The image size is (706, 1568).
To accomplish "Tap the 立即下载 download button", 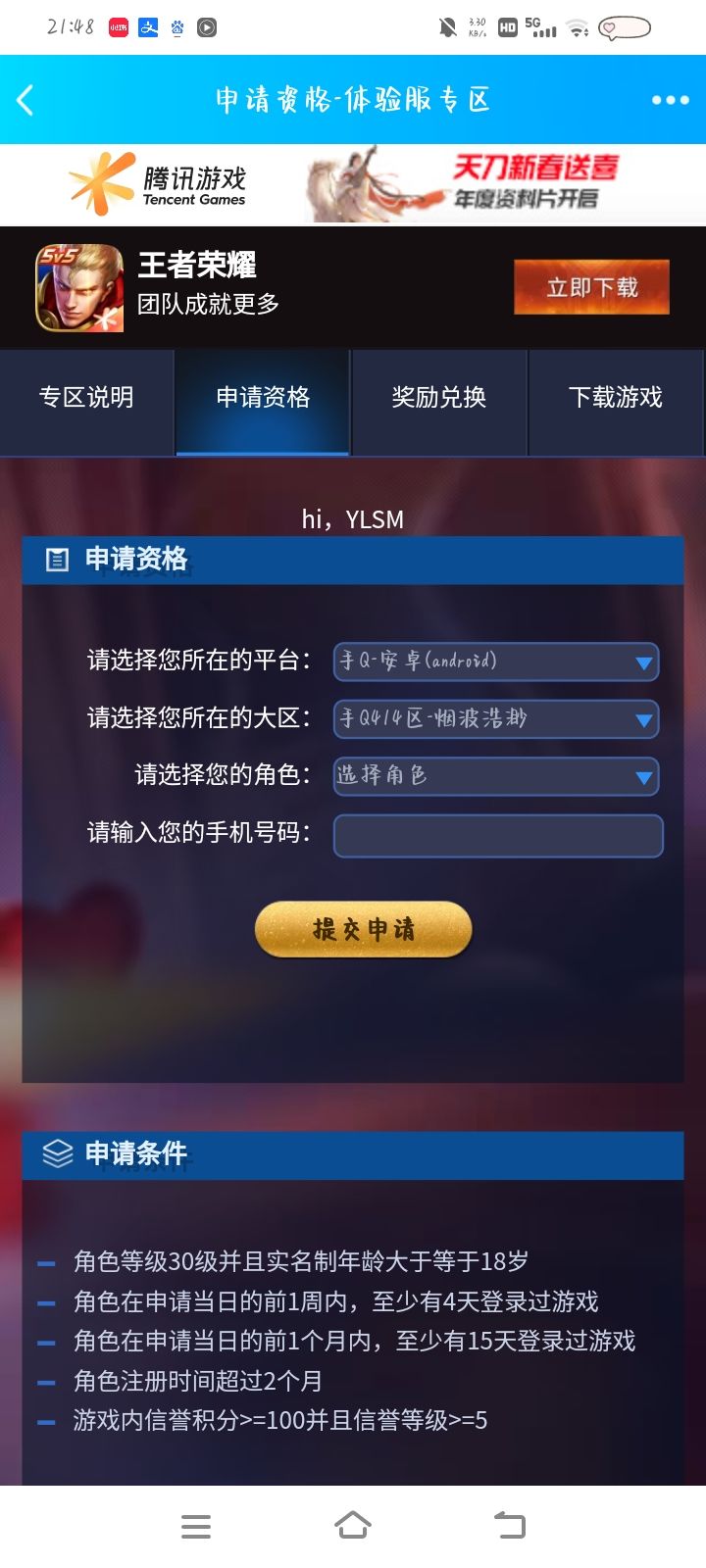I will pyautogui.click(x=591, y=286).
